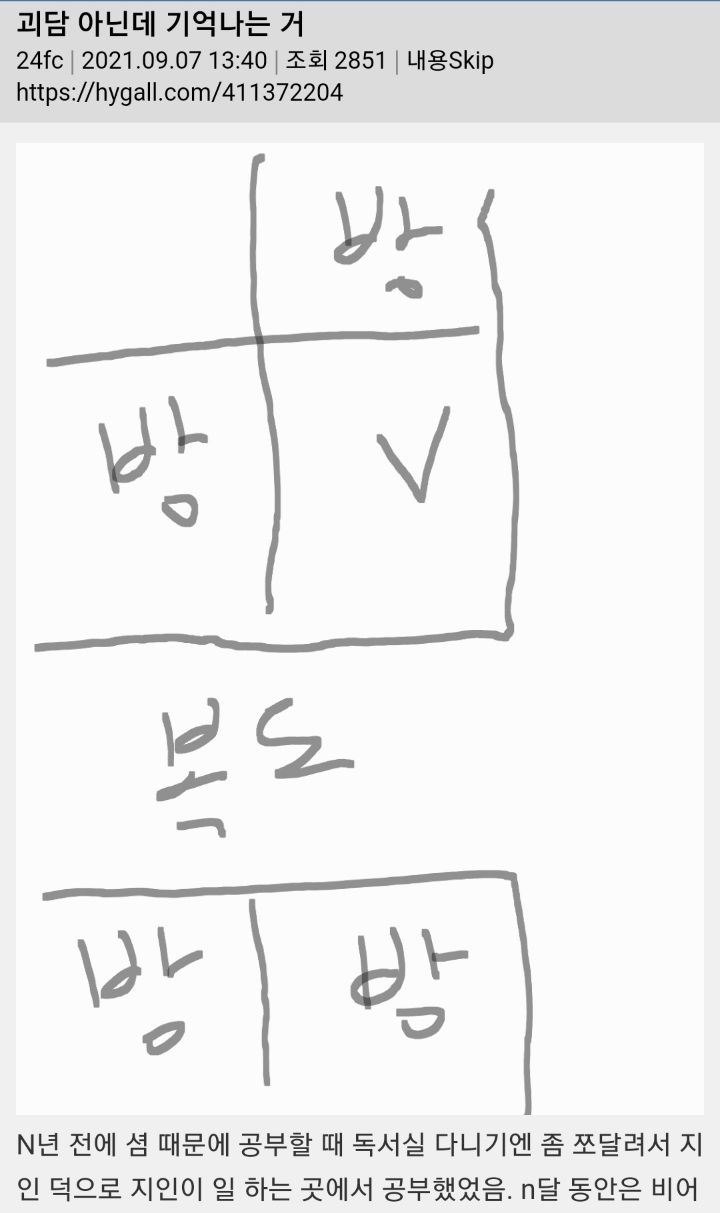
Task: Open the hygall.com post URL
Action: coord(179,93)
